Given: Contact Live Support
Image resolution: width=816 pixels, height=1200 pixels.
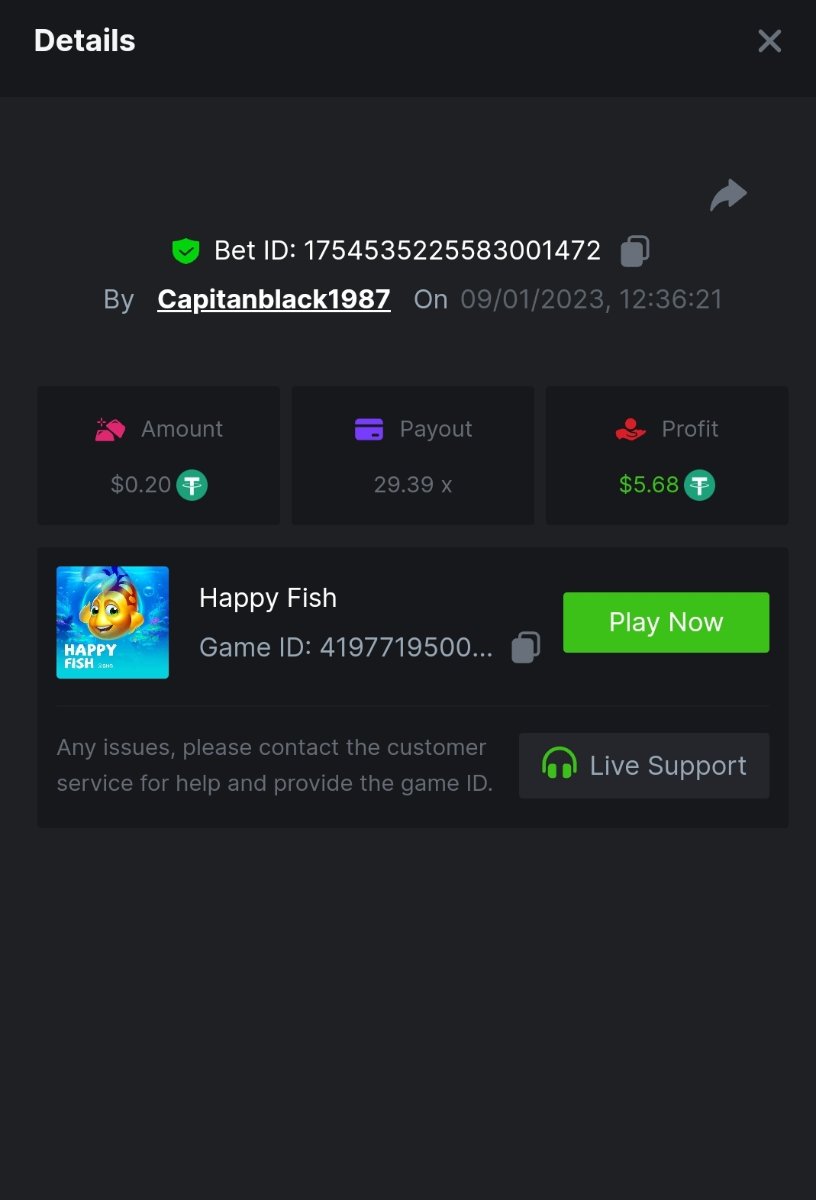Looking at the screenshot, I should tap(644, 766).
